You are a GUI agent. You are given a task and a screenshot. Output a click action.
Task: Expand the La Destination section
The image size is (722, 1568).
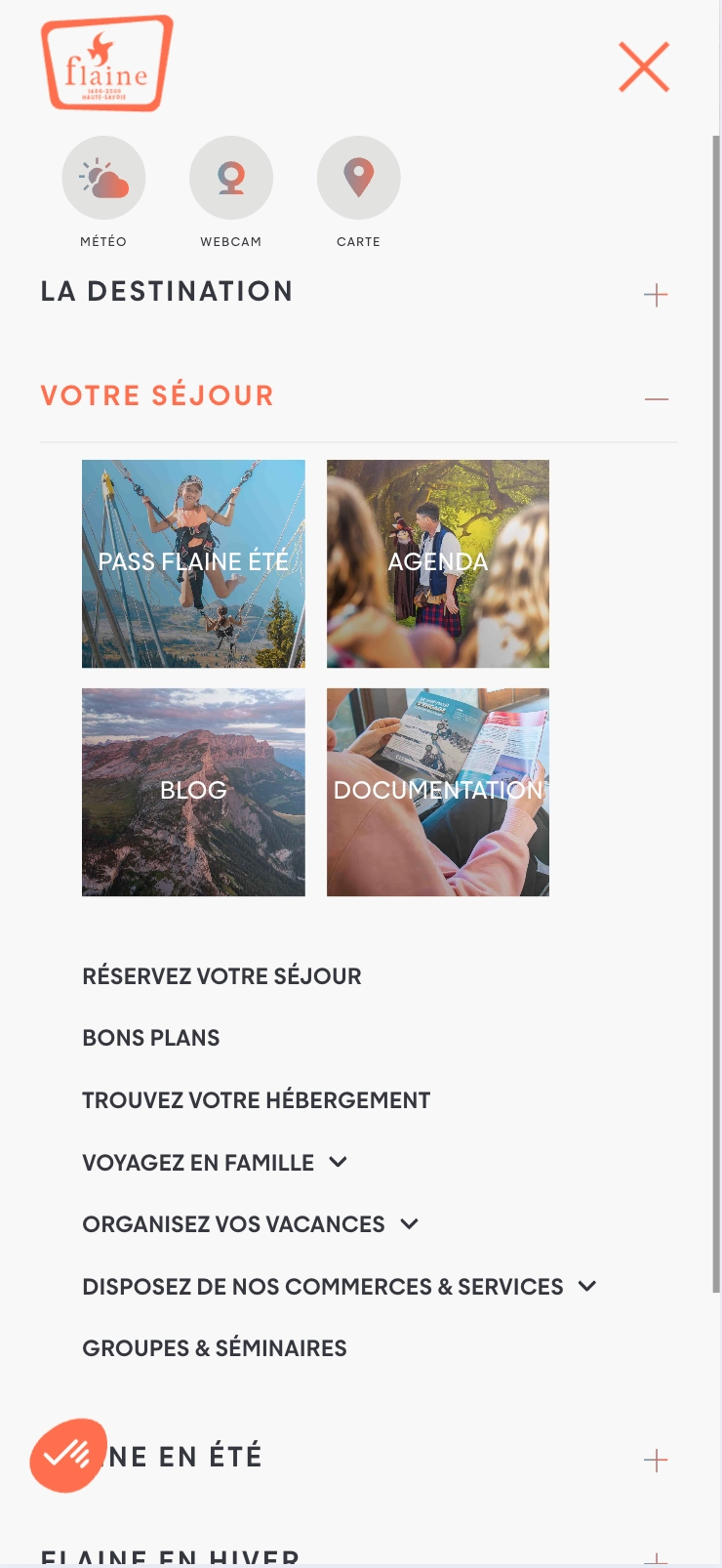[656, 295]
